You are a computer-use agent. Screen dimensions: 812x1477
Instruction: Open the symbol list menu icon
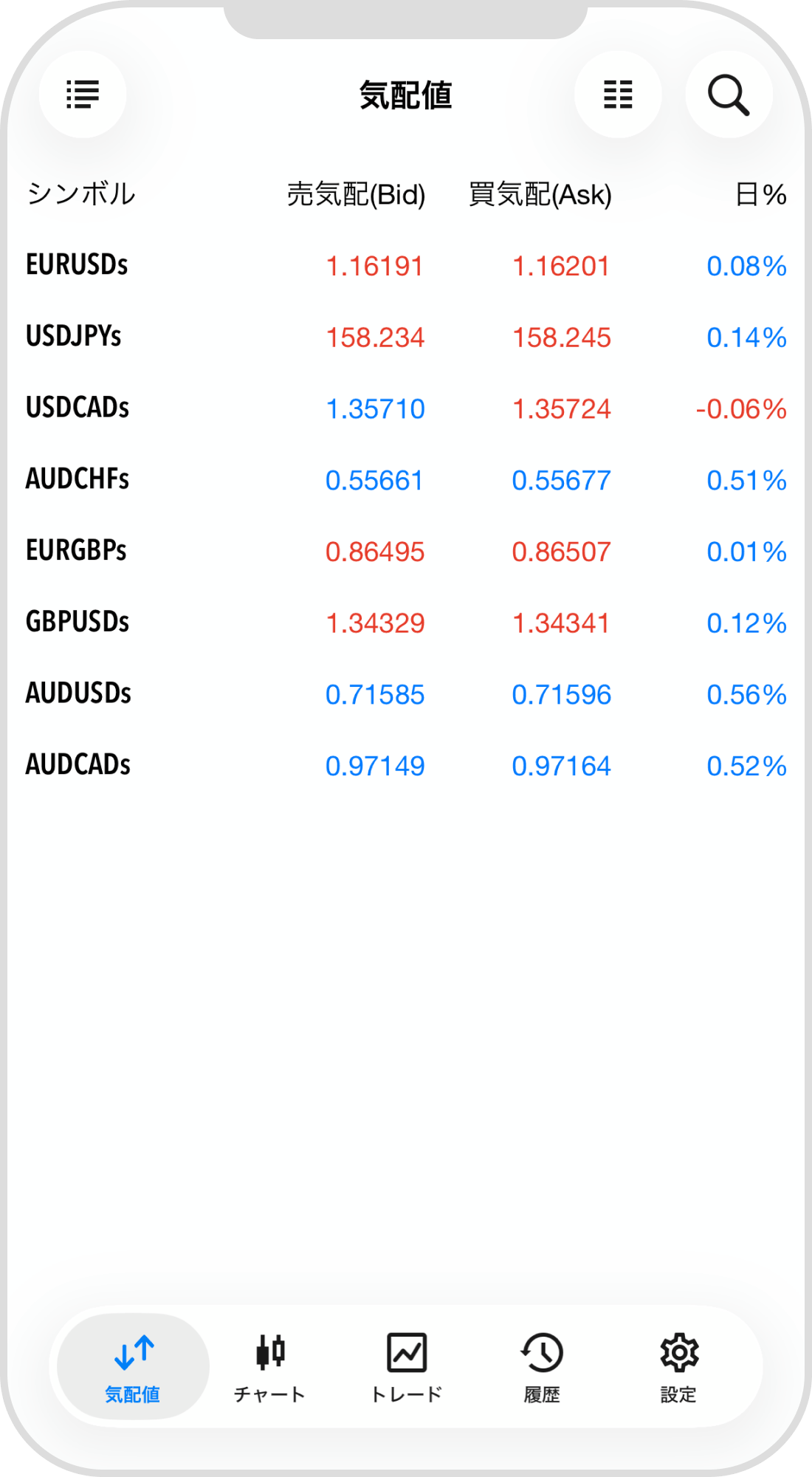[x=83, y=95]
